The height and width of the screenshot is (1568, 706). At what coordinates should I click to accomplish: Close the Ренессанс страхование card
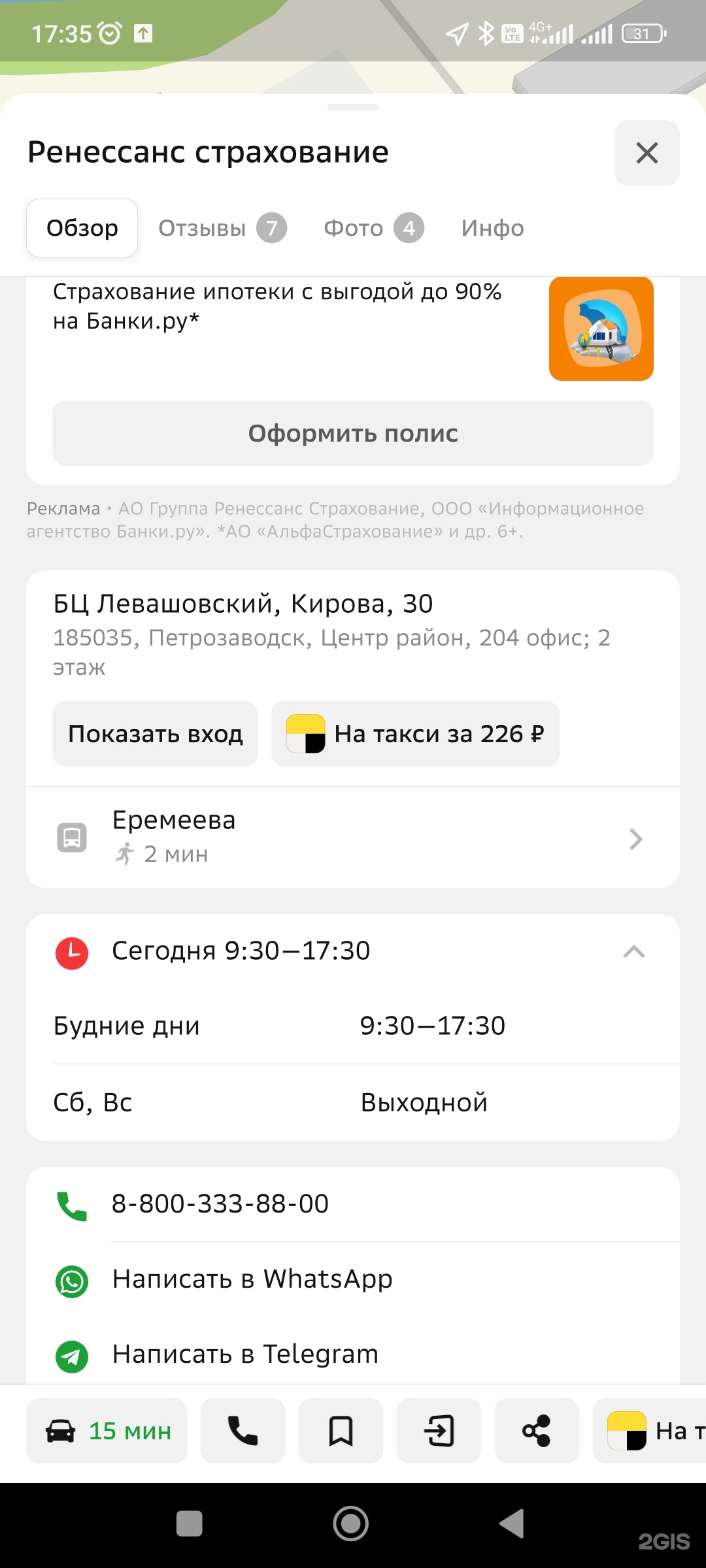647,153
